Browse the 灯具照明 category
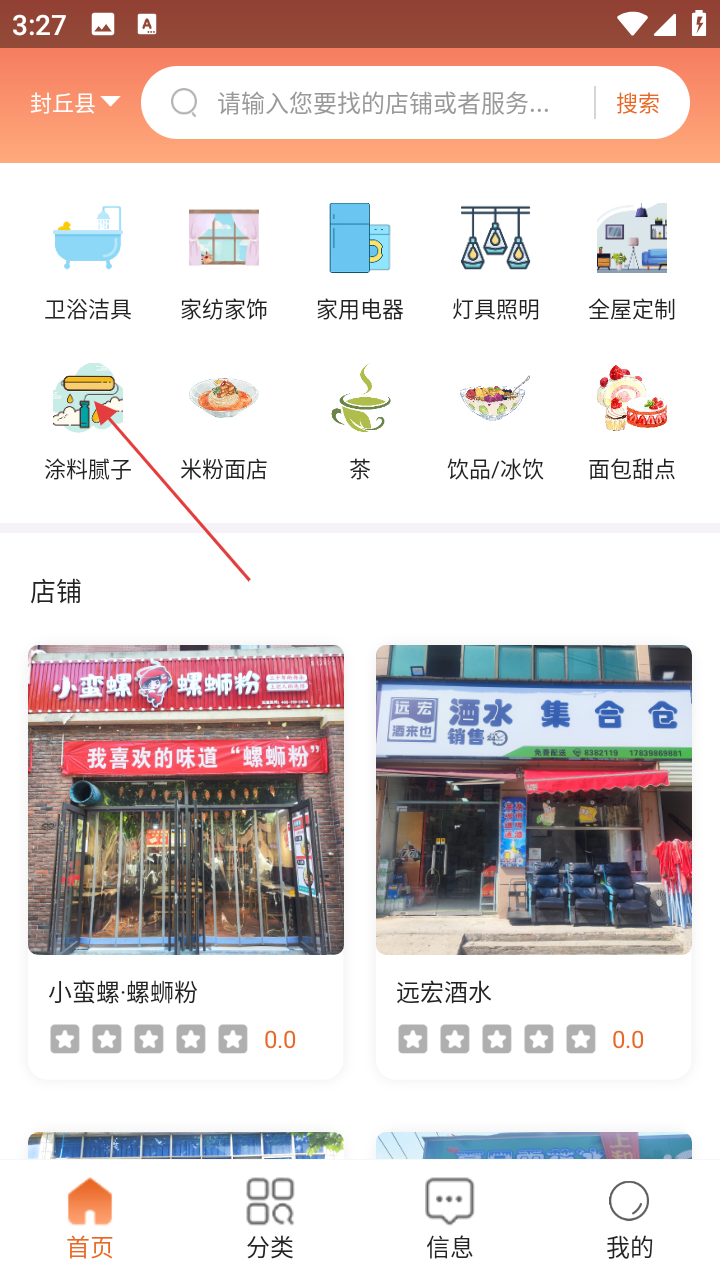The width and height of the screenshot is (720, 1280). (496, 260)
